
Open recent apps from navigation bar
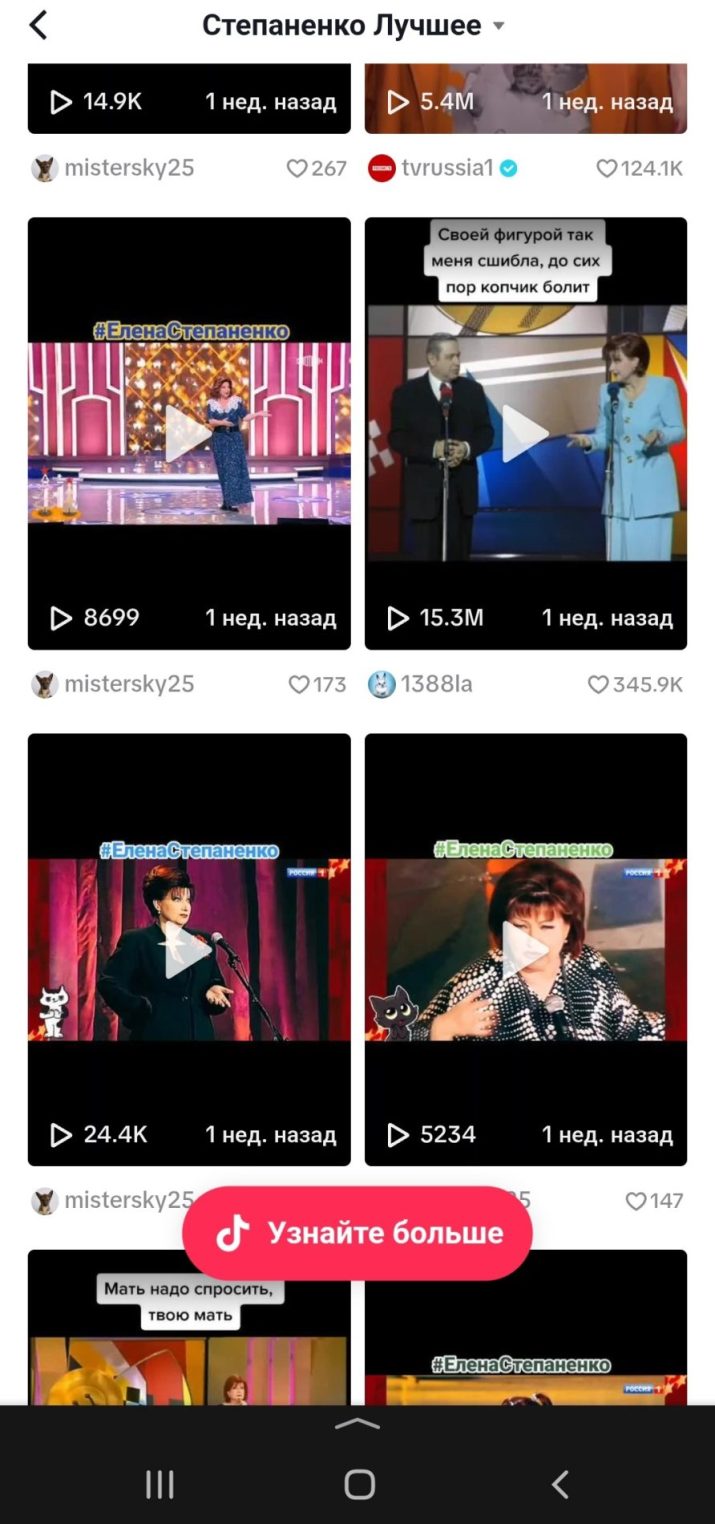(160, 1485)
